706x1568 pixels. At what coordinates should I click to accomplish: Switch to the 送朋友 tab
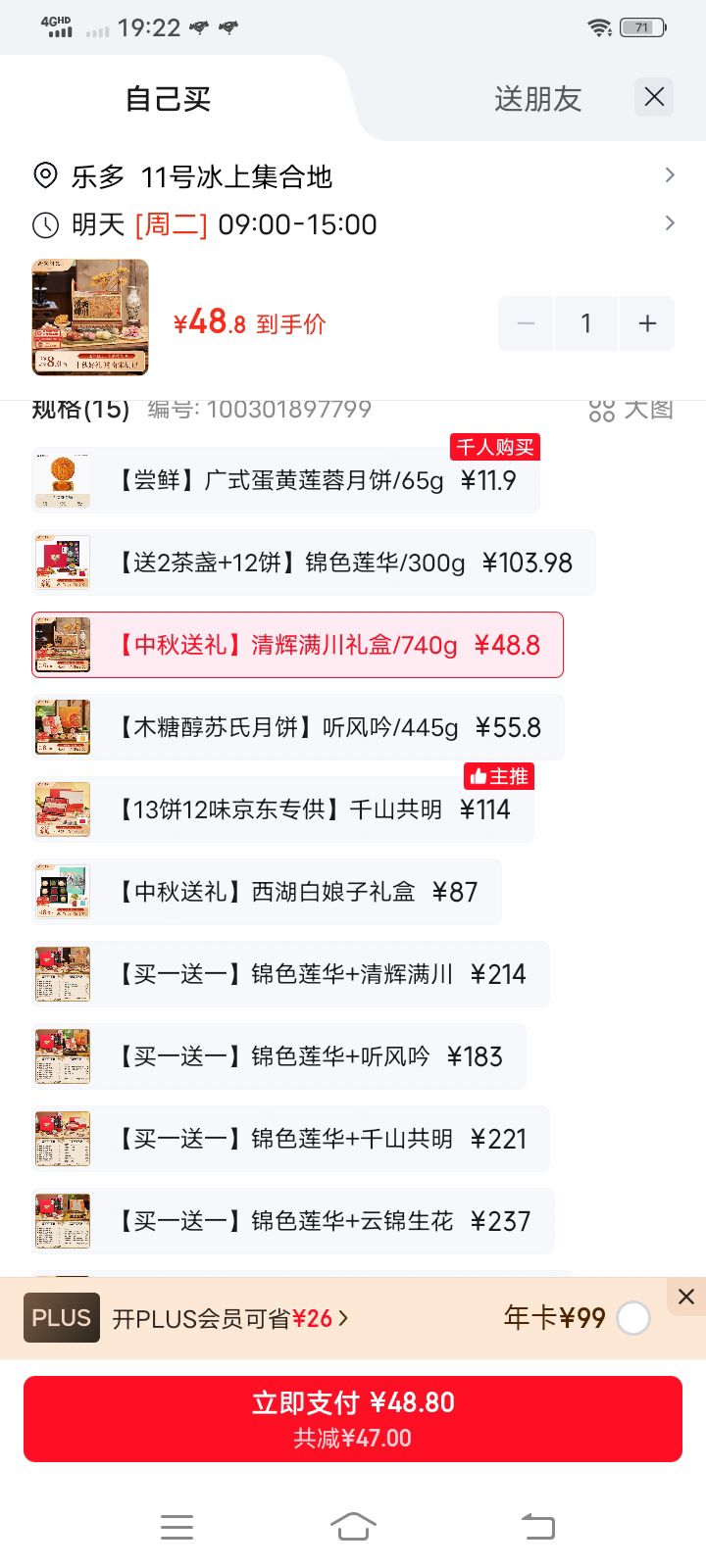tap(537, 98)
